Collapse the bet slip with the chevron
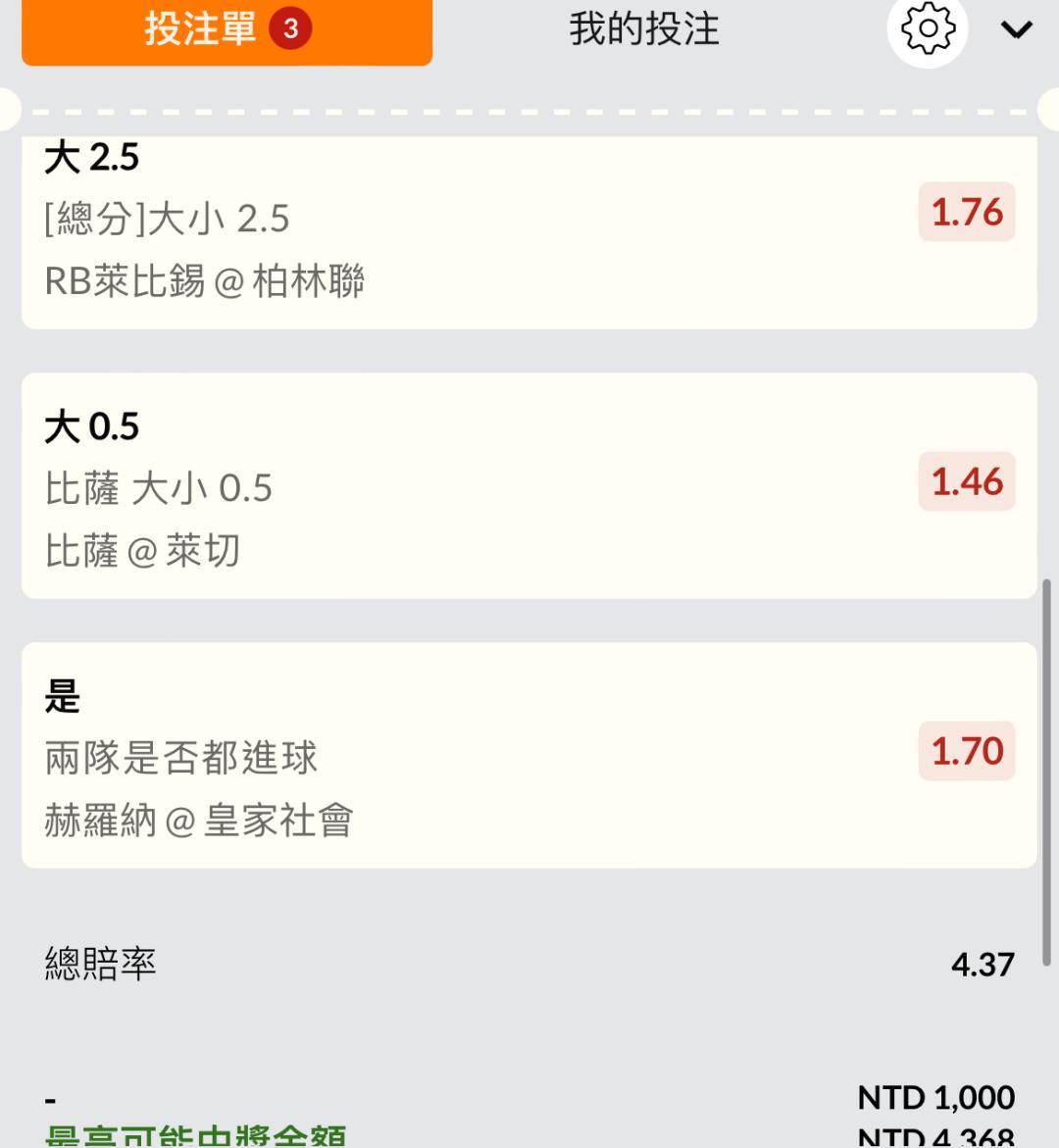1059x1148 pixels. (1016, 30)
